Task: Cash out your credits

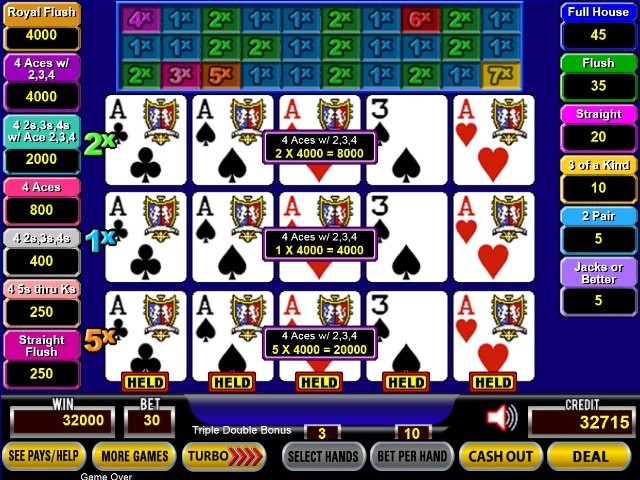Action: [500, 456]
